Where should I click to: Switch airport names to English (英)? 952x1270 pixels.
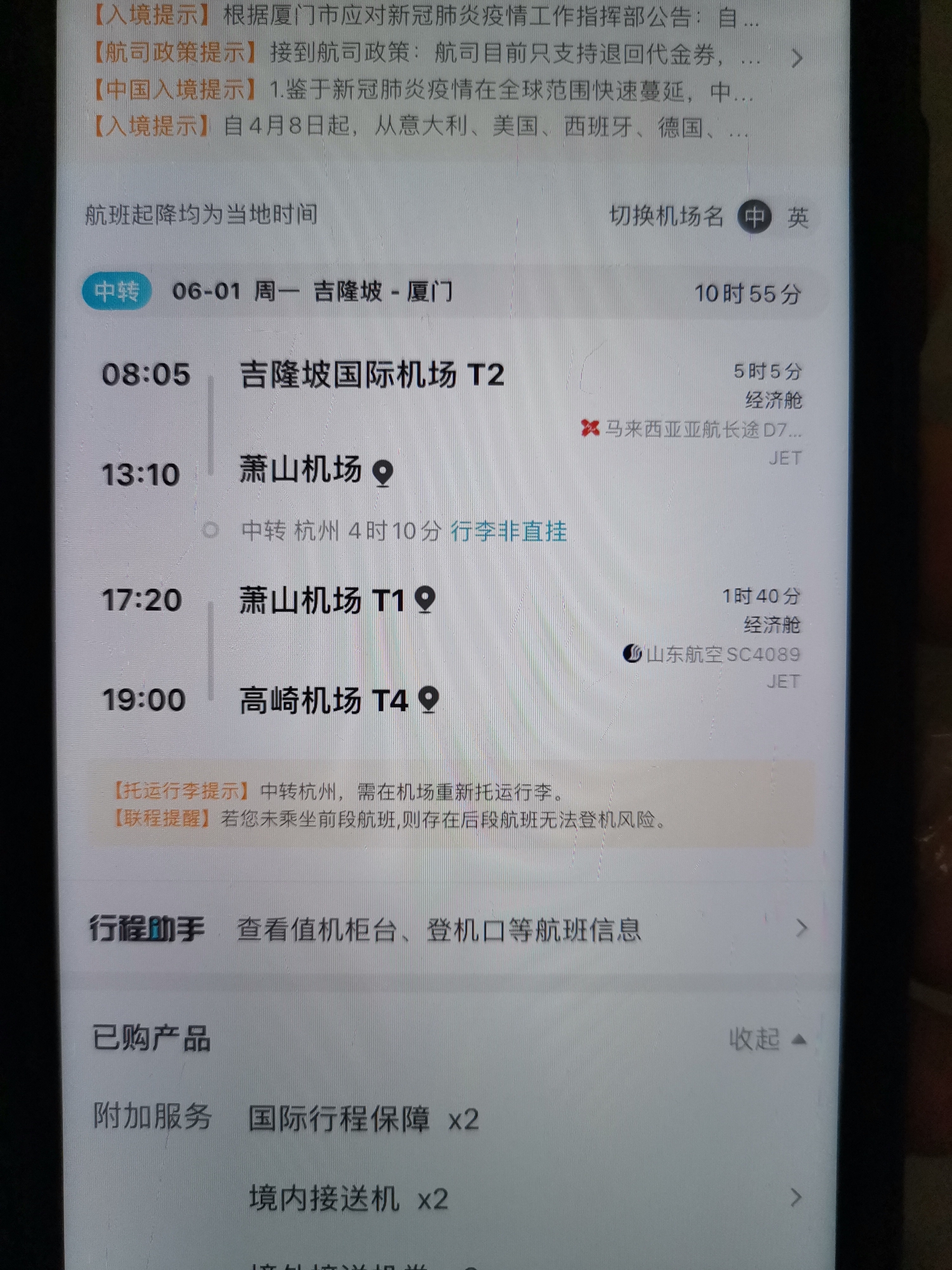[x=798, y=218]
